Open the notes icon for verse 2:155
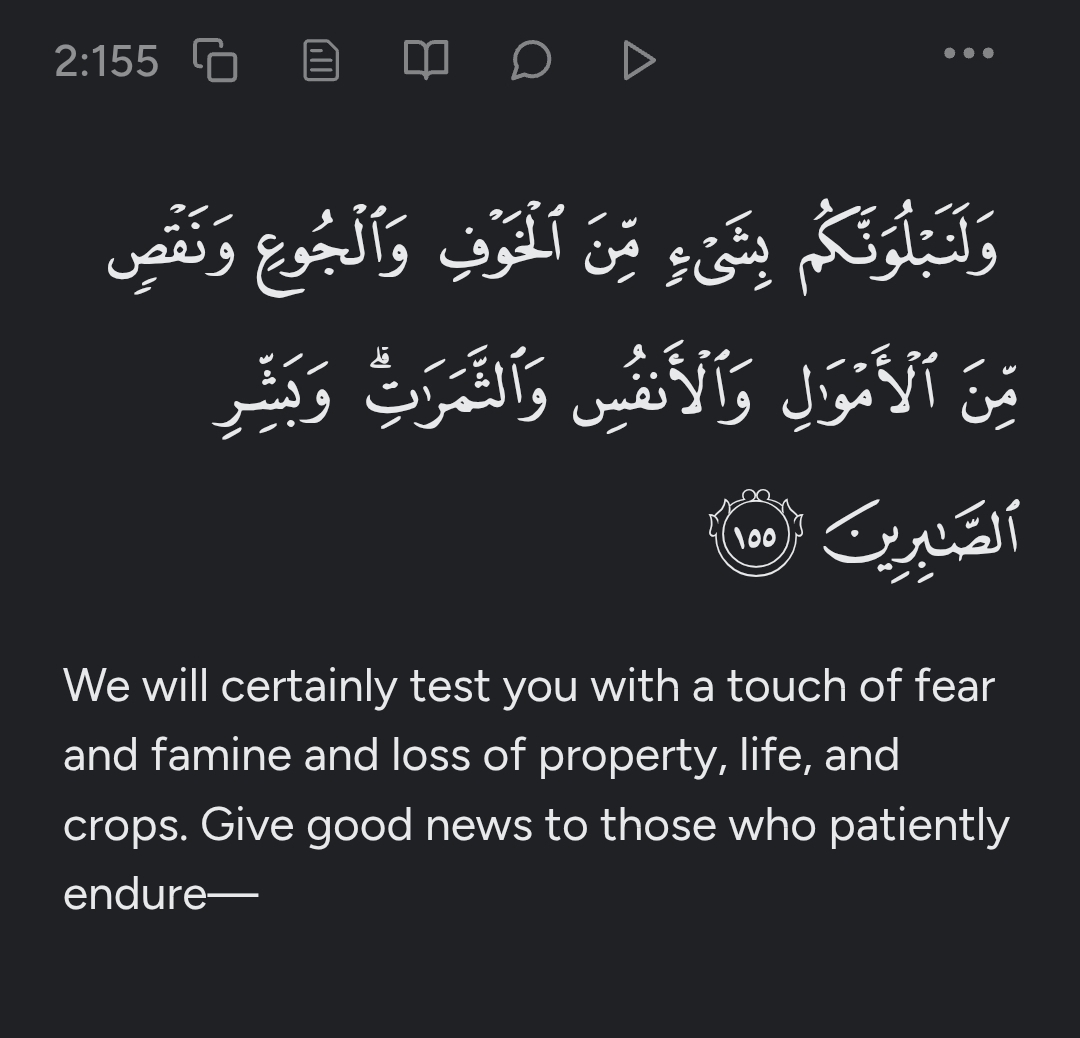Screen dimensions: 1080x1038 pyautogui.click(x=320, y=61)
